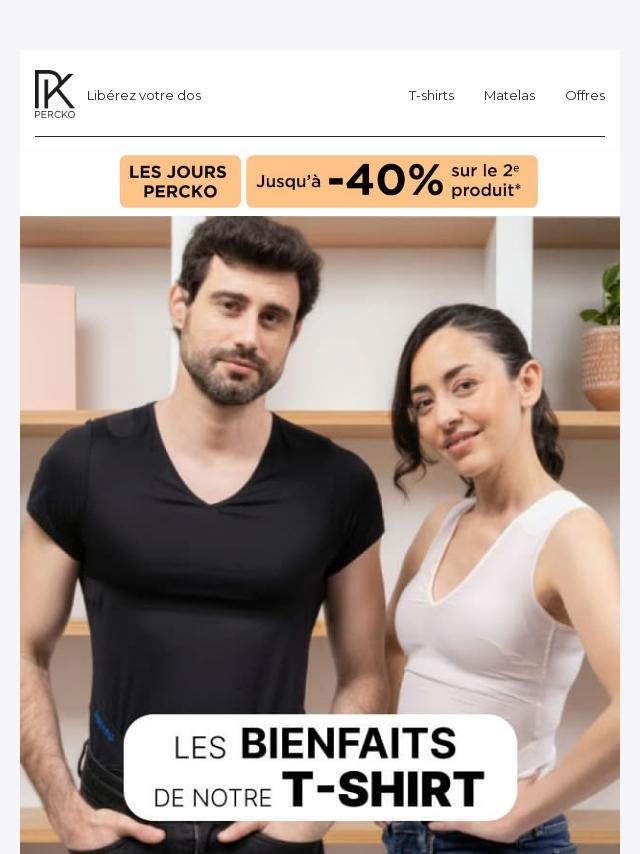Open the Offres link
The width and height of the screenshot is (640, 854).
coord(585,95)
